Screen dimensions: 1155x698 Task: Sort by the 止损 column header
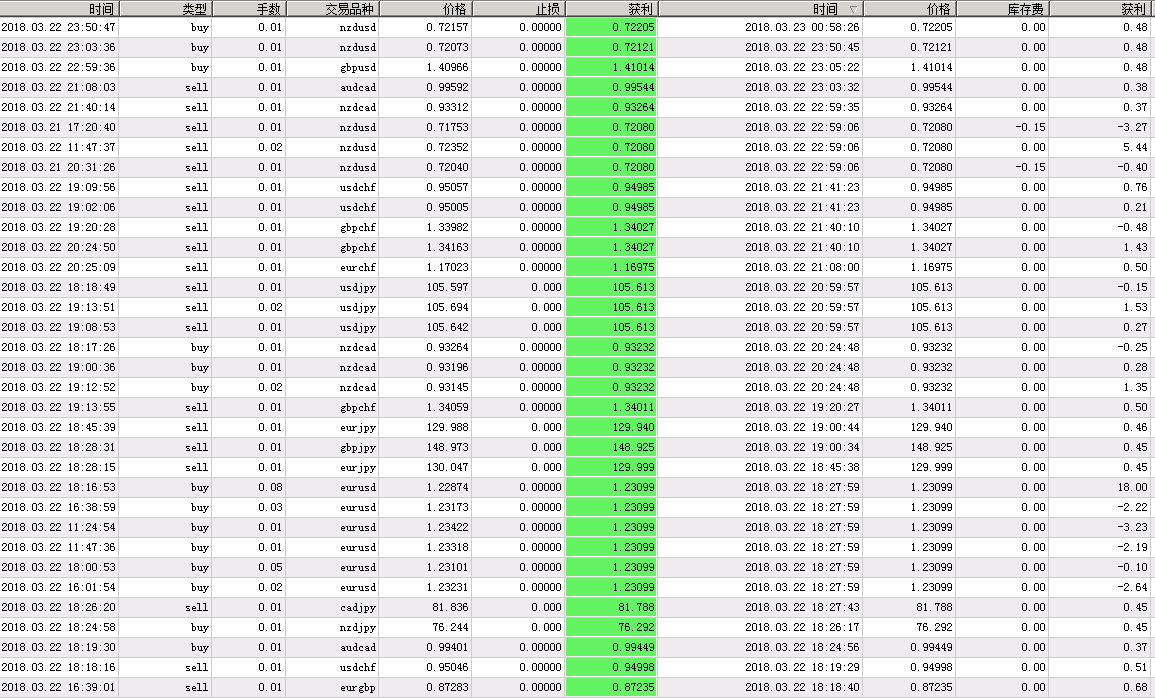(x=519, y=9)
